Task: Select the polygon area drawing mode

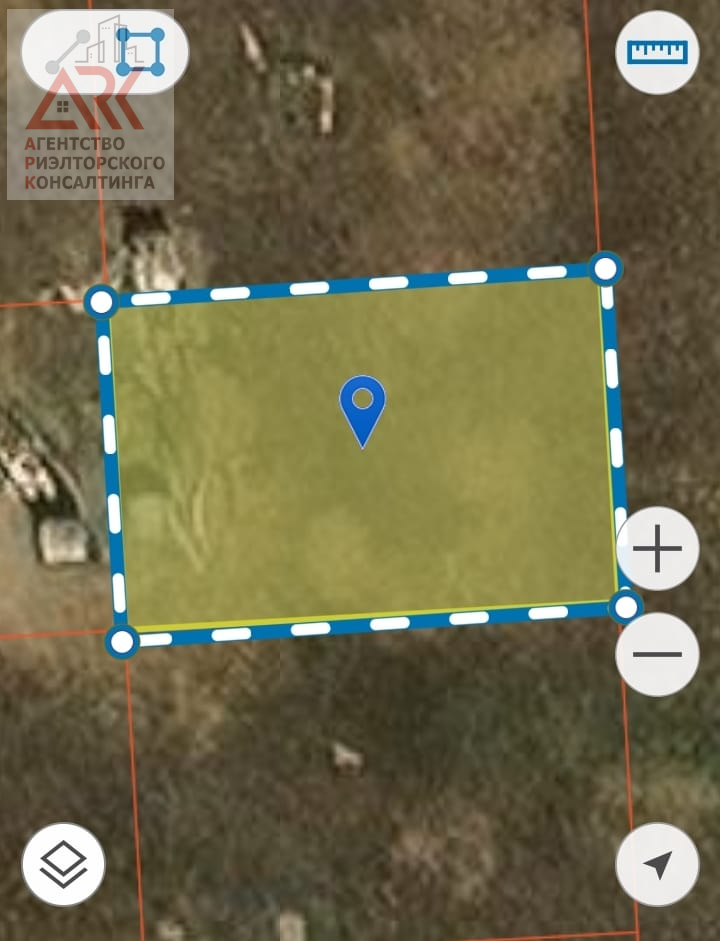Action: coord(140,52)
